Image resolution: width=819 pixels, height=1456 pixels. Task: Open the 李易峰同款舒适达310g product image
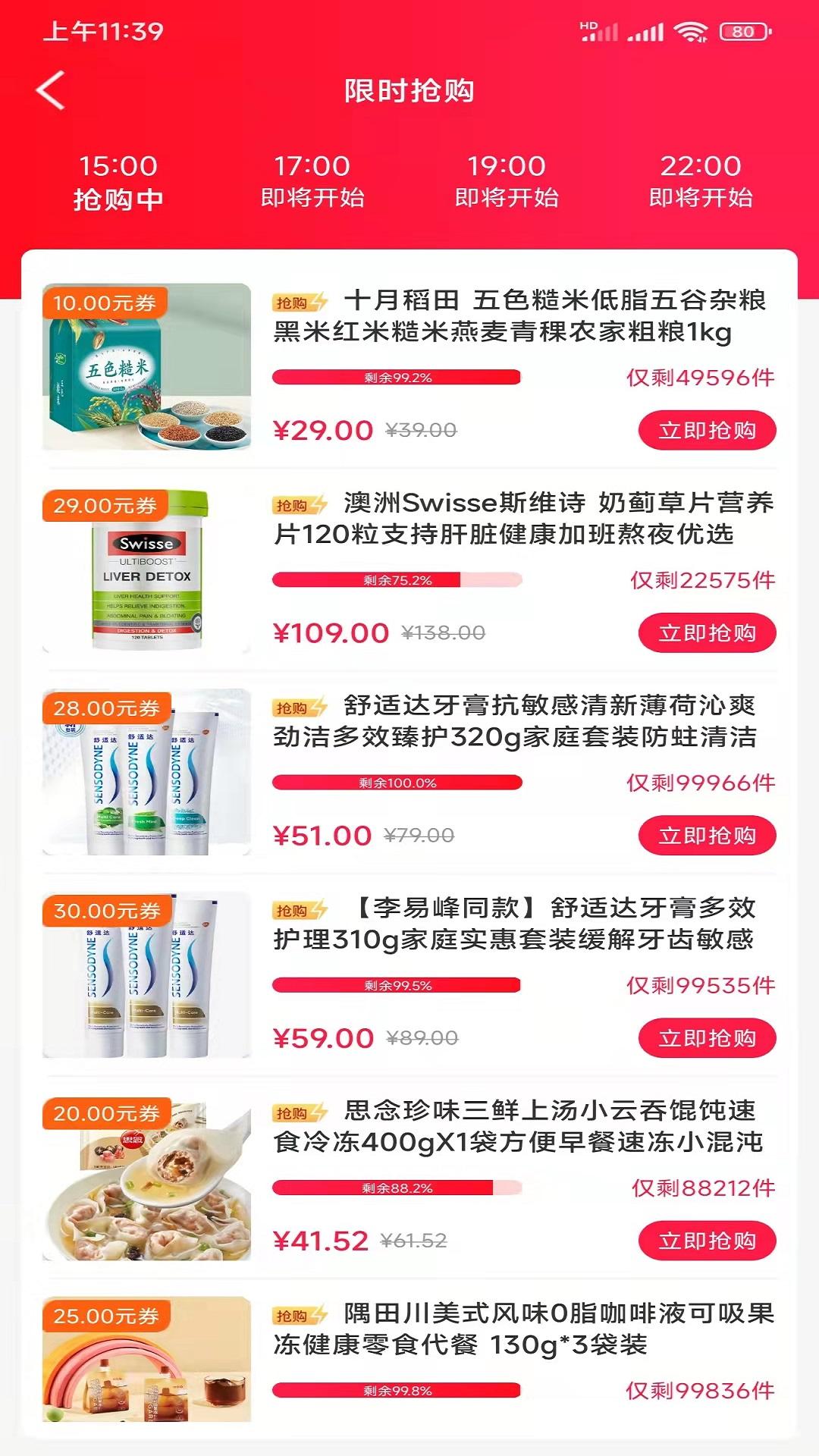coord(146,975)
